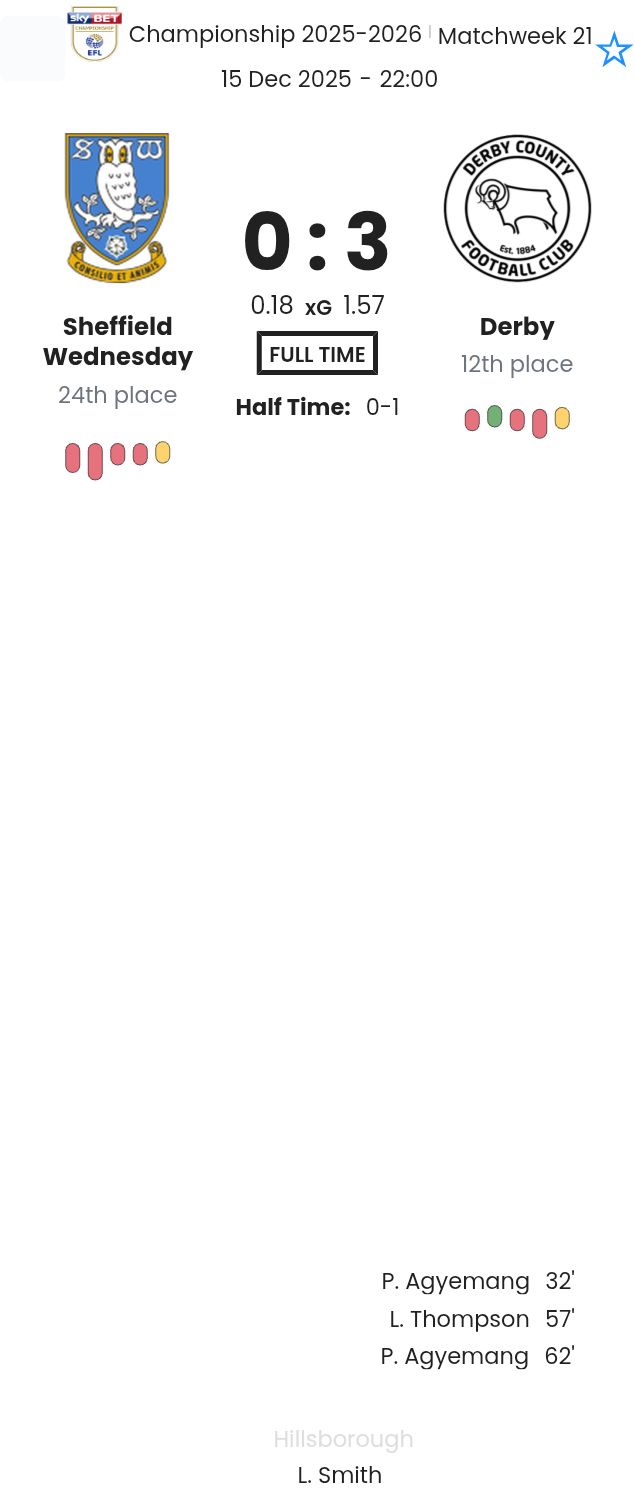Open the Championship 2025-2026 competition page

tap(275, 35)
